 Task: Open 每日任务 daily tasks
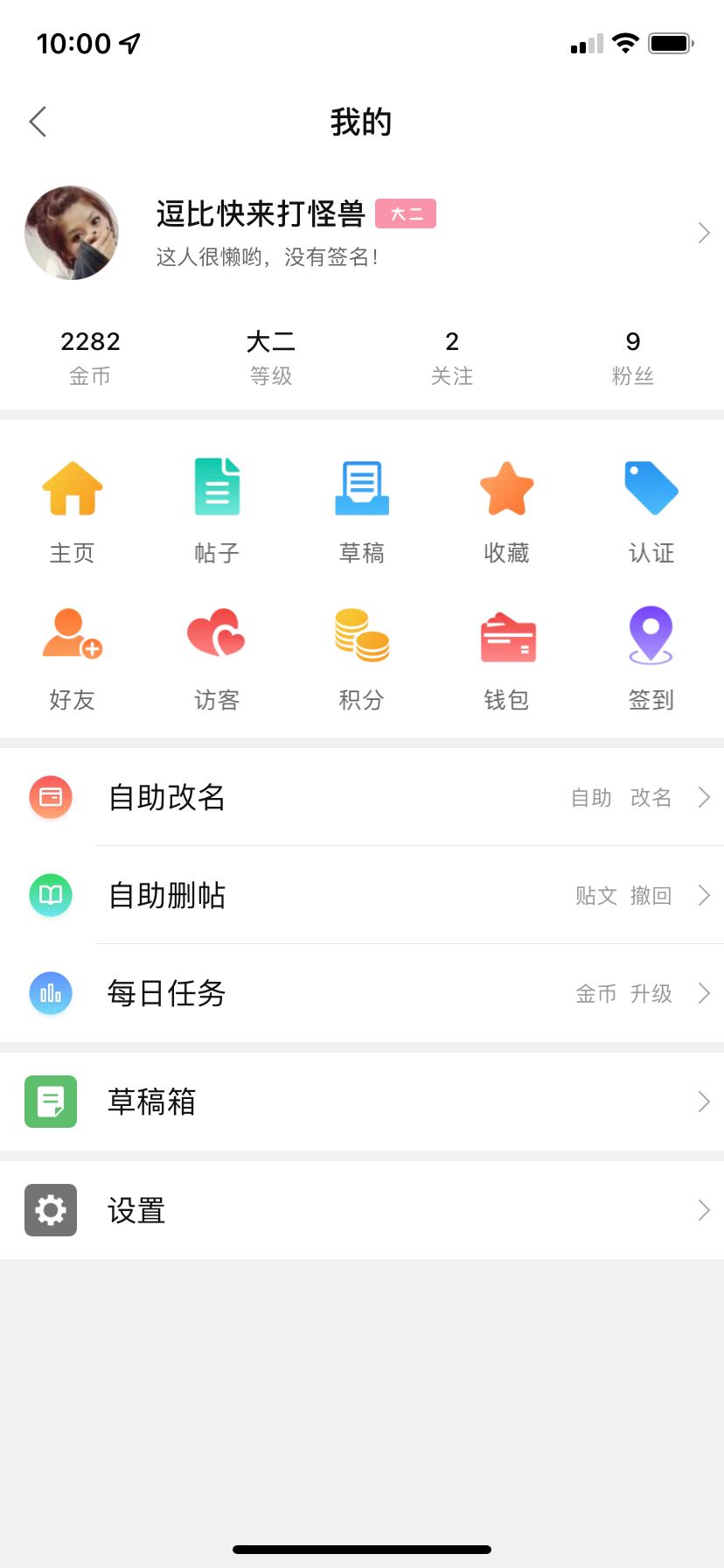point(362,993)
